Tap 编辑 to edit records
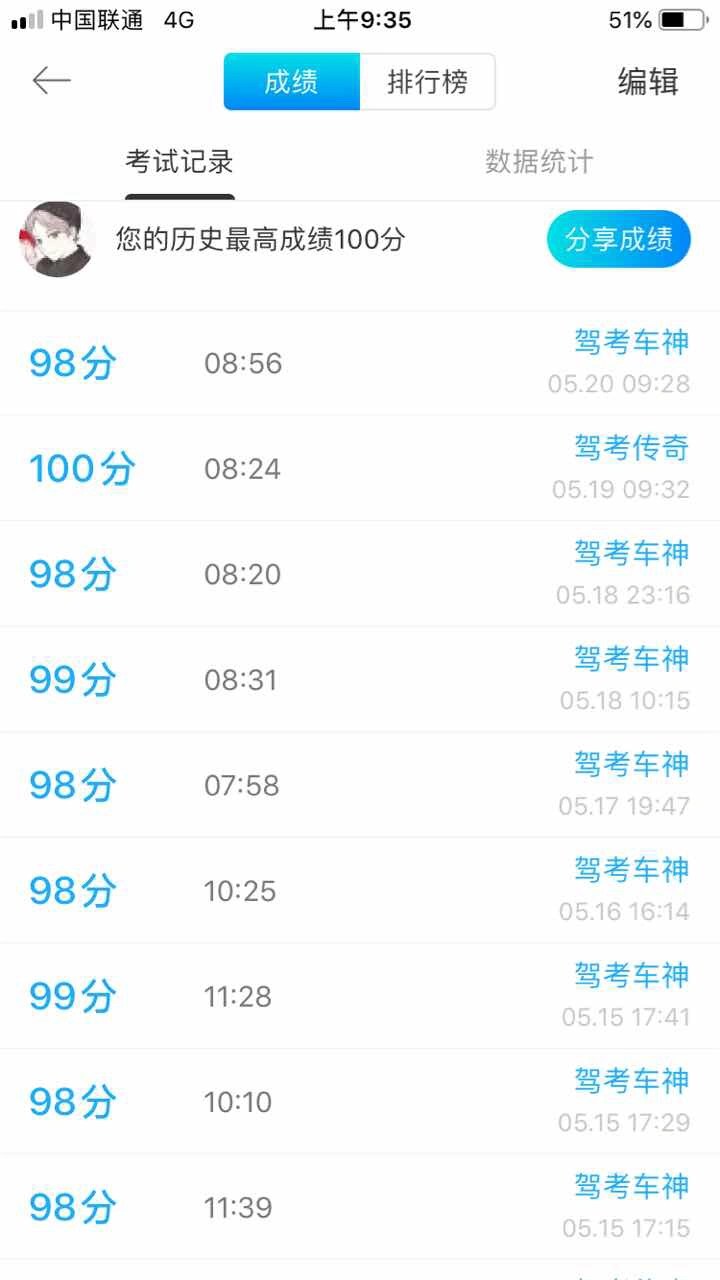Image resolution: width=720 pixels, height=1280 pixels. point(648,82)
